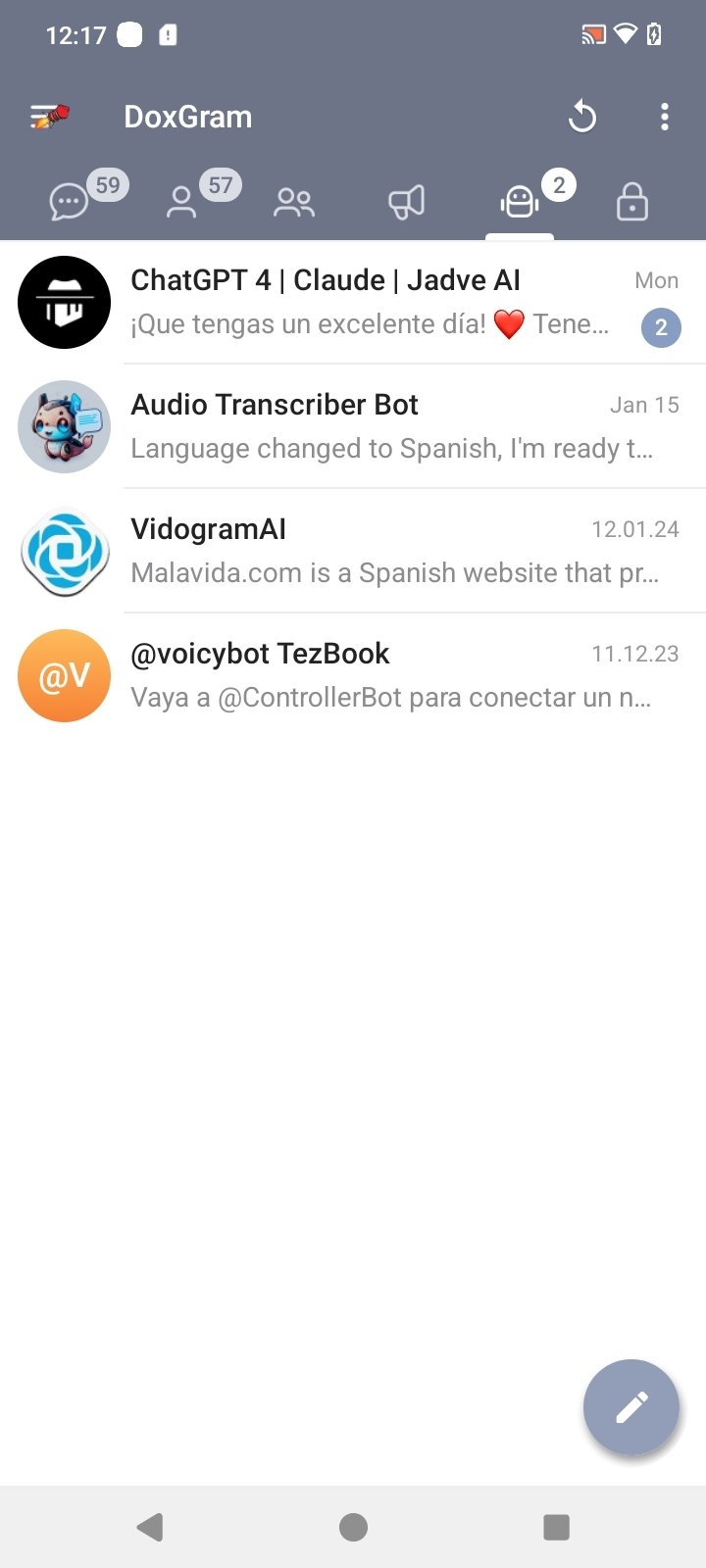706x1568 pixels.
Task: Switch to the all chats tab
Action: (x=71, y=203)
